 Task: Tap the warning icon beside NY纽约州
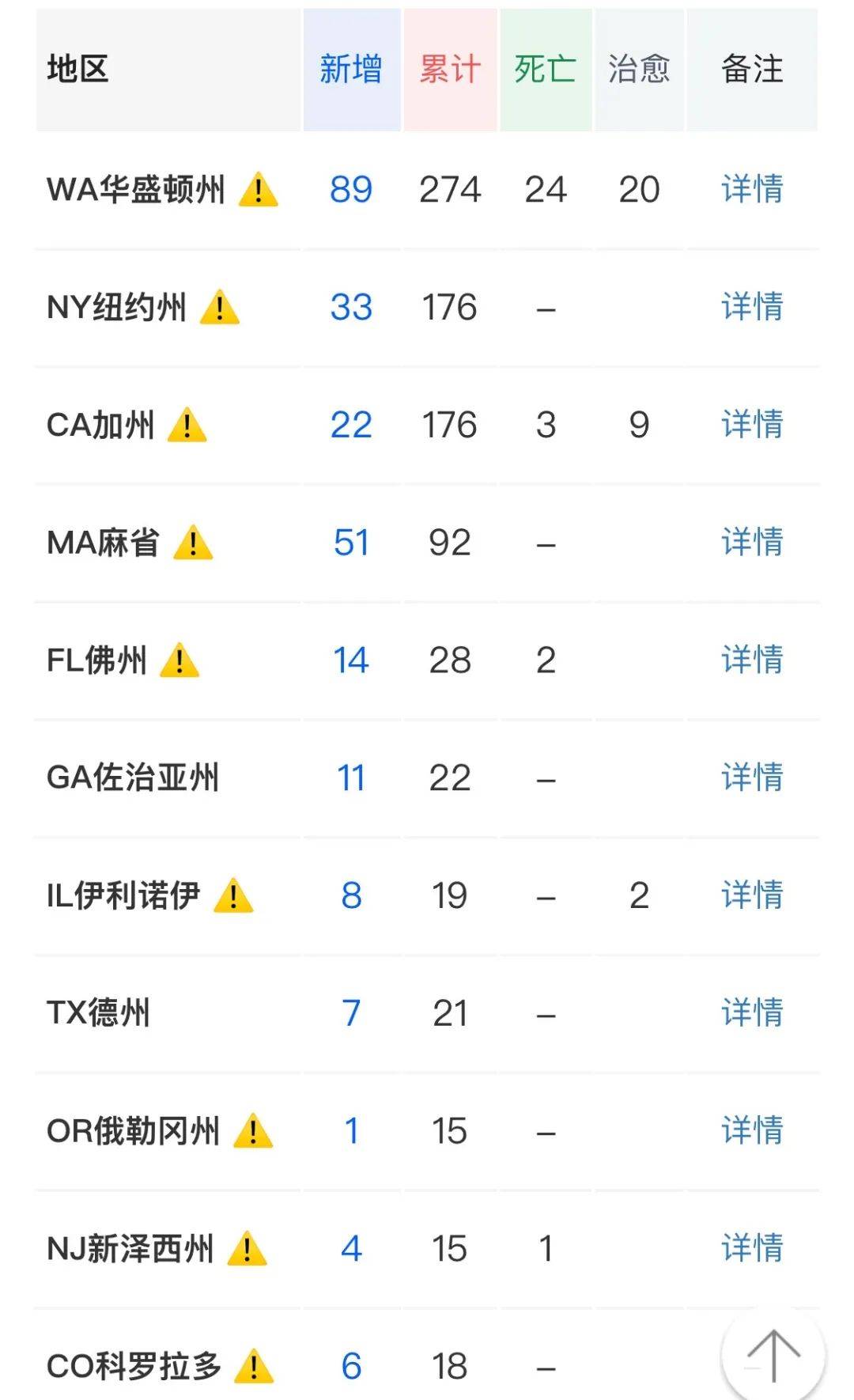(x=220, y=308)
